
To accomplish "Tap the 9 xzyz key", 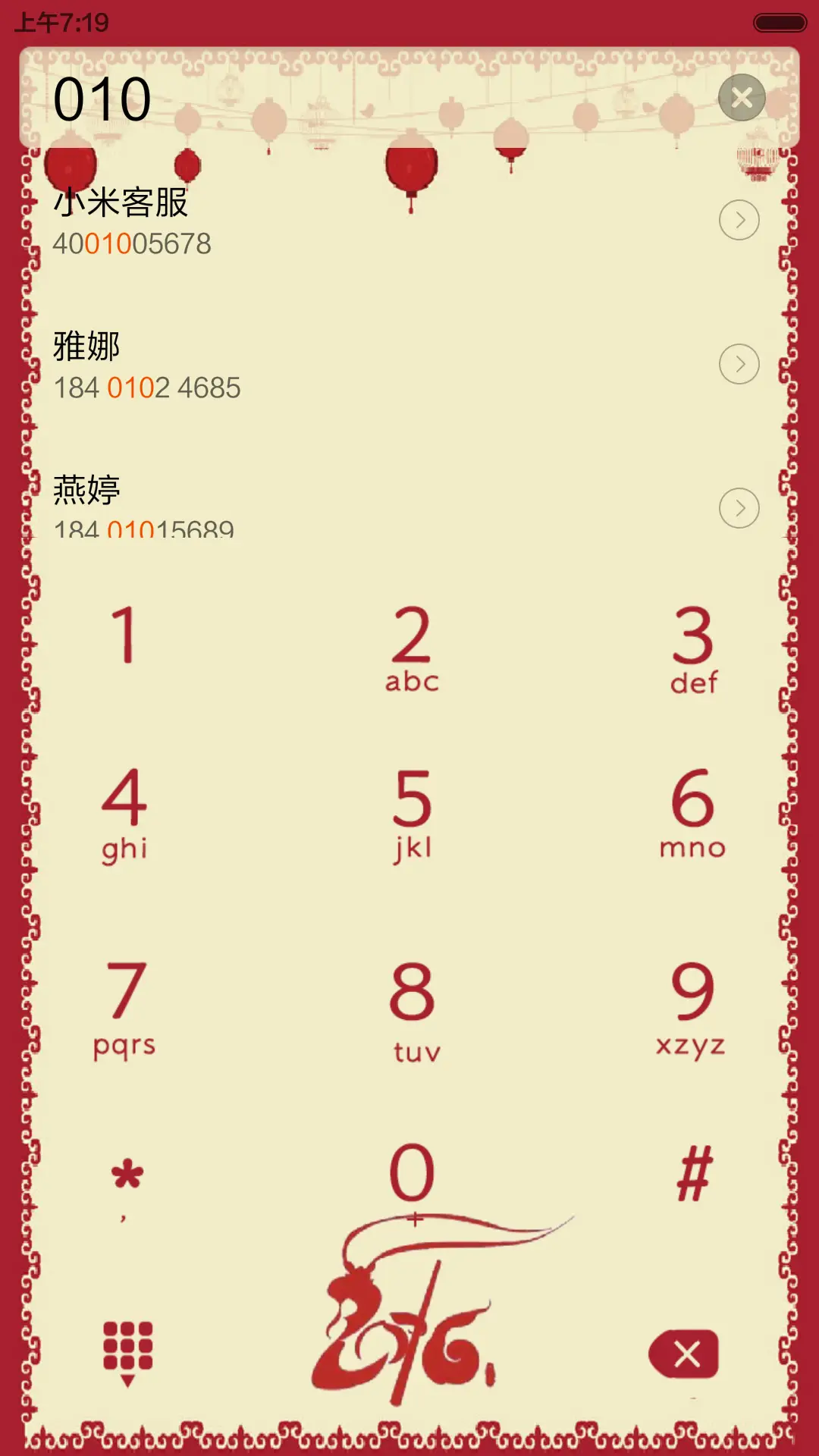I will tap(692, 1009).
